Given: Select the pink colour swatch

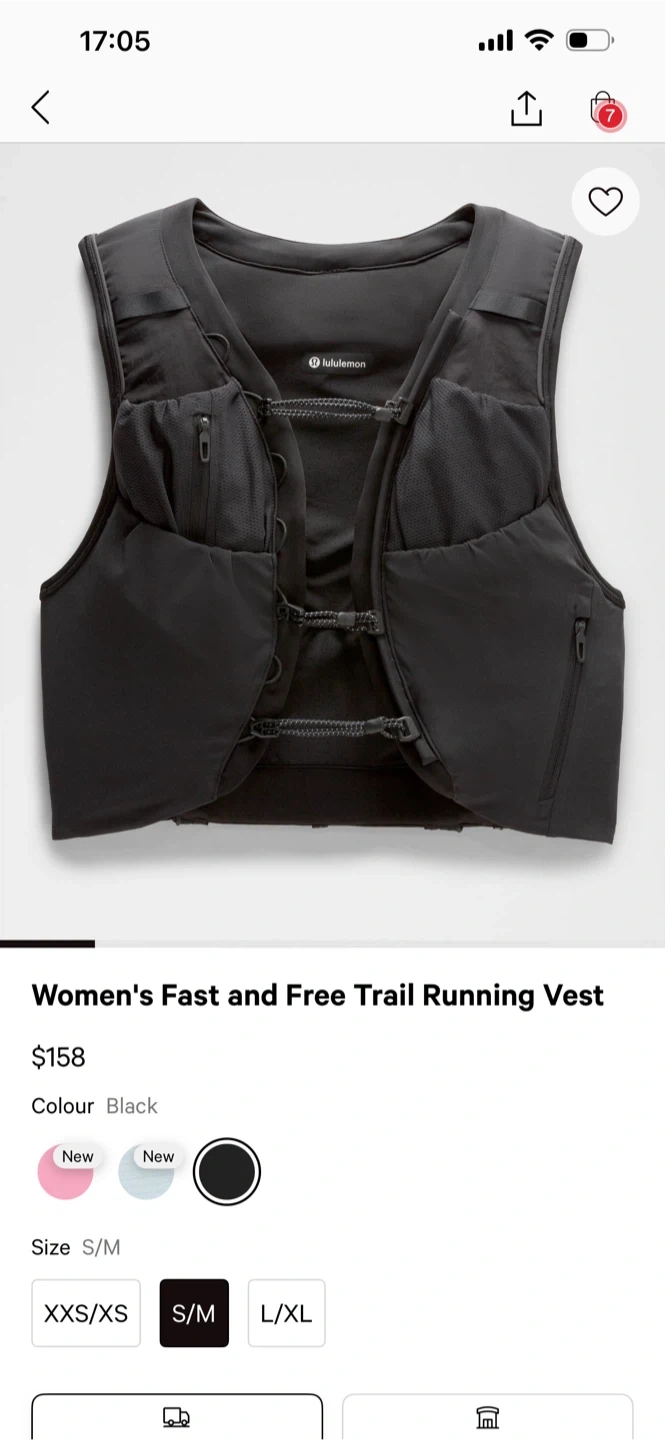Looking at the screenshot, I should click(x=66, y=1172).
